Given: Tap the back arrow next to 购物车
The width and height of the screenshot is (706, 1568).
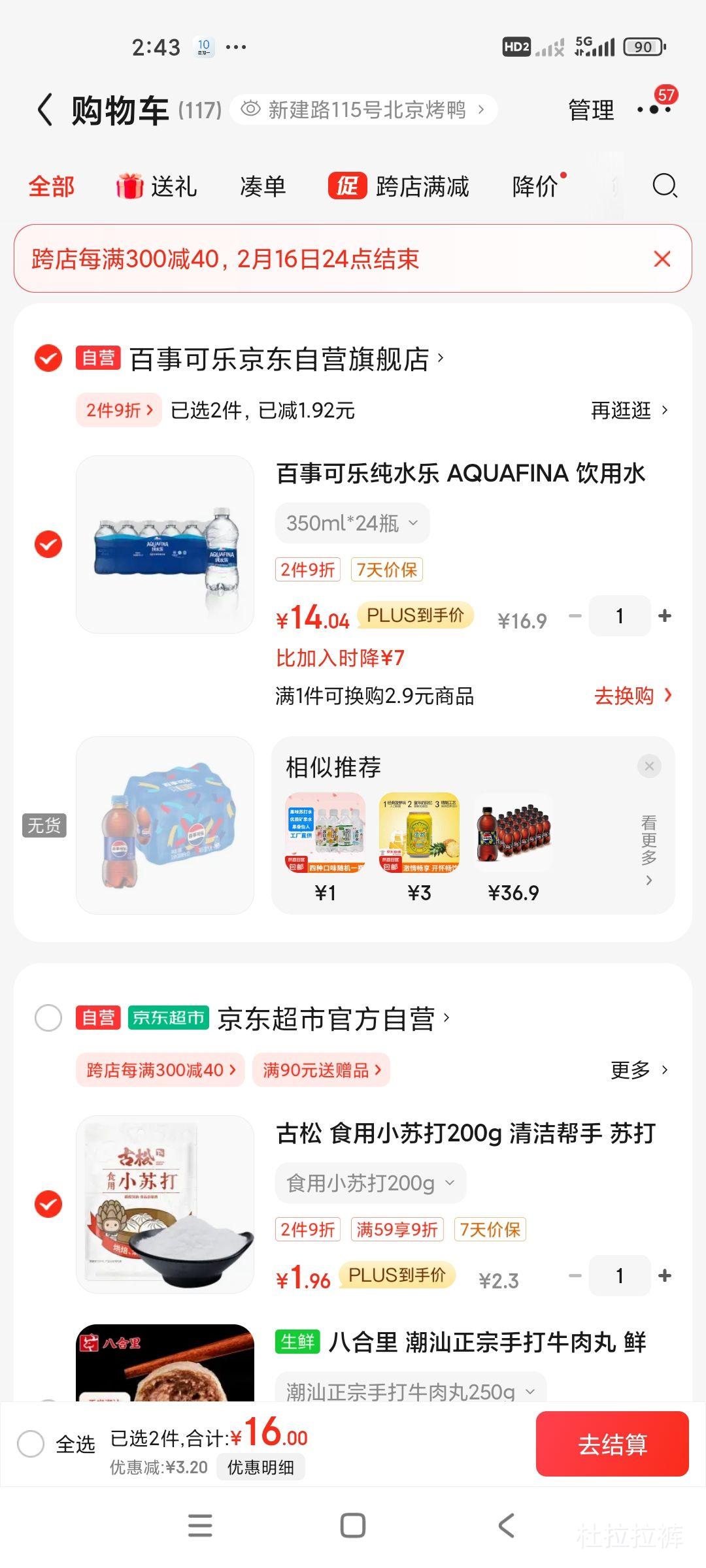Looking at the screenshot, I should tap(44, 110).
